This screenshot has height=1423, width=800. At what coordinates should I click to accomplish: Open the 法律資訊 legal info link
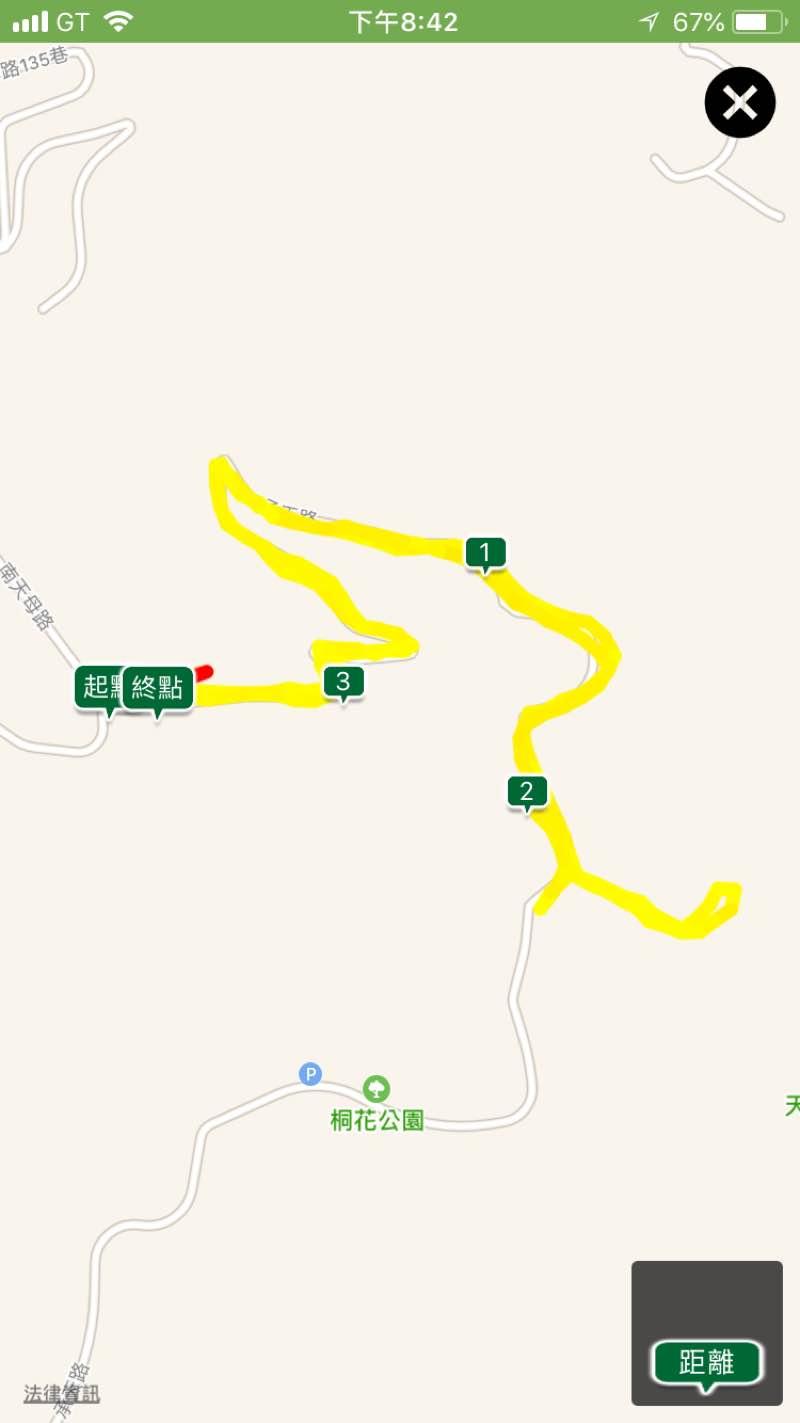point(62,1393)
